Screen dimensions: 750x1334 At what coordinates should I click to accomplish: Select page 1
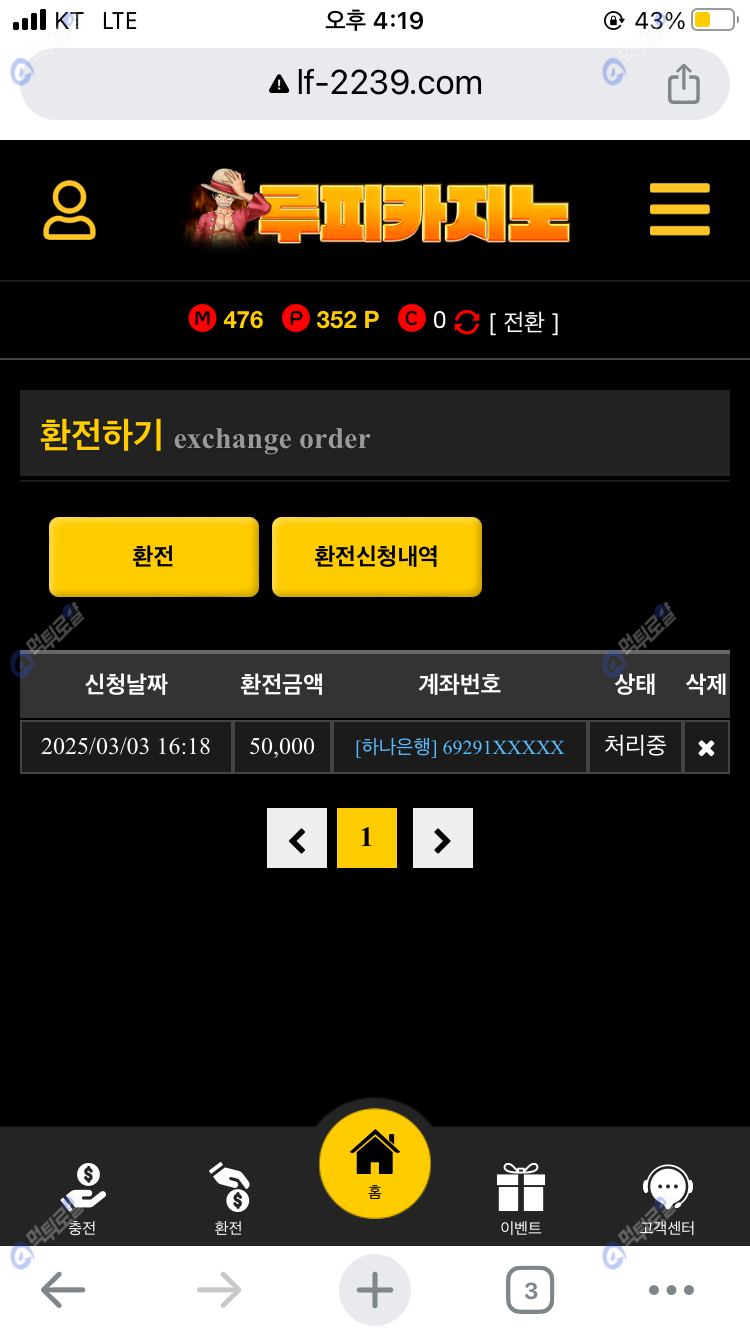click(366, 838)
